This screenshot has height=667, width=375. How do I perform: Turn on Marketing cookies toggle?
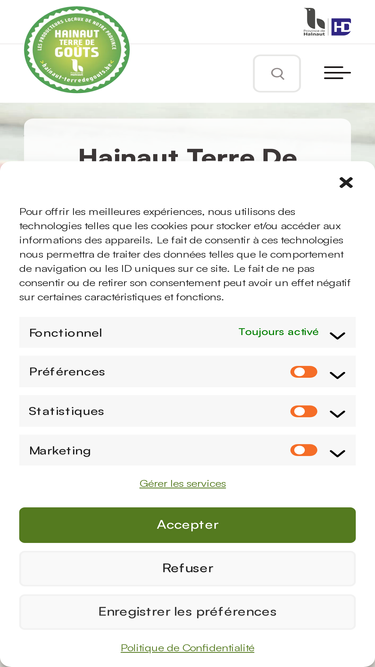(x=304, y=450)
